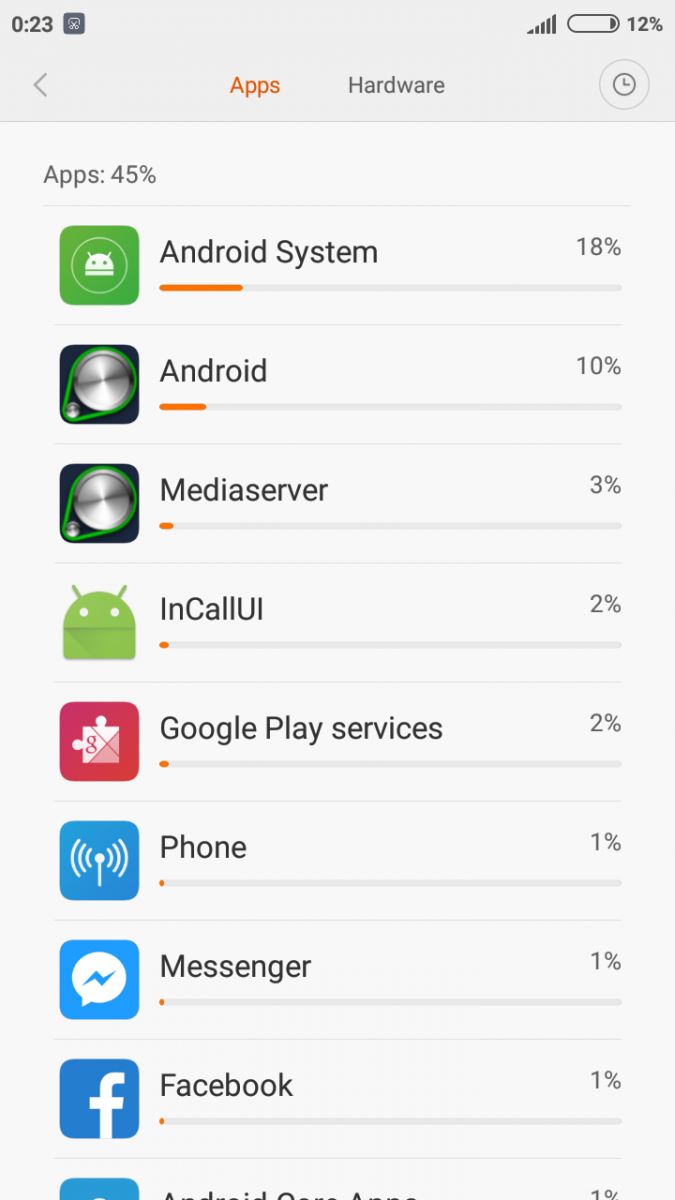
Task: Open the clock history icon
Action: click(x=624, y=85)
